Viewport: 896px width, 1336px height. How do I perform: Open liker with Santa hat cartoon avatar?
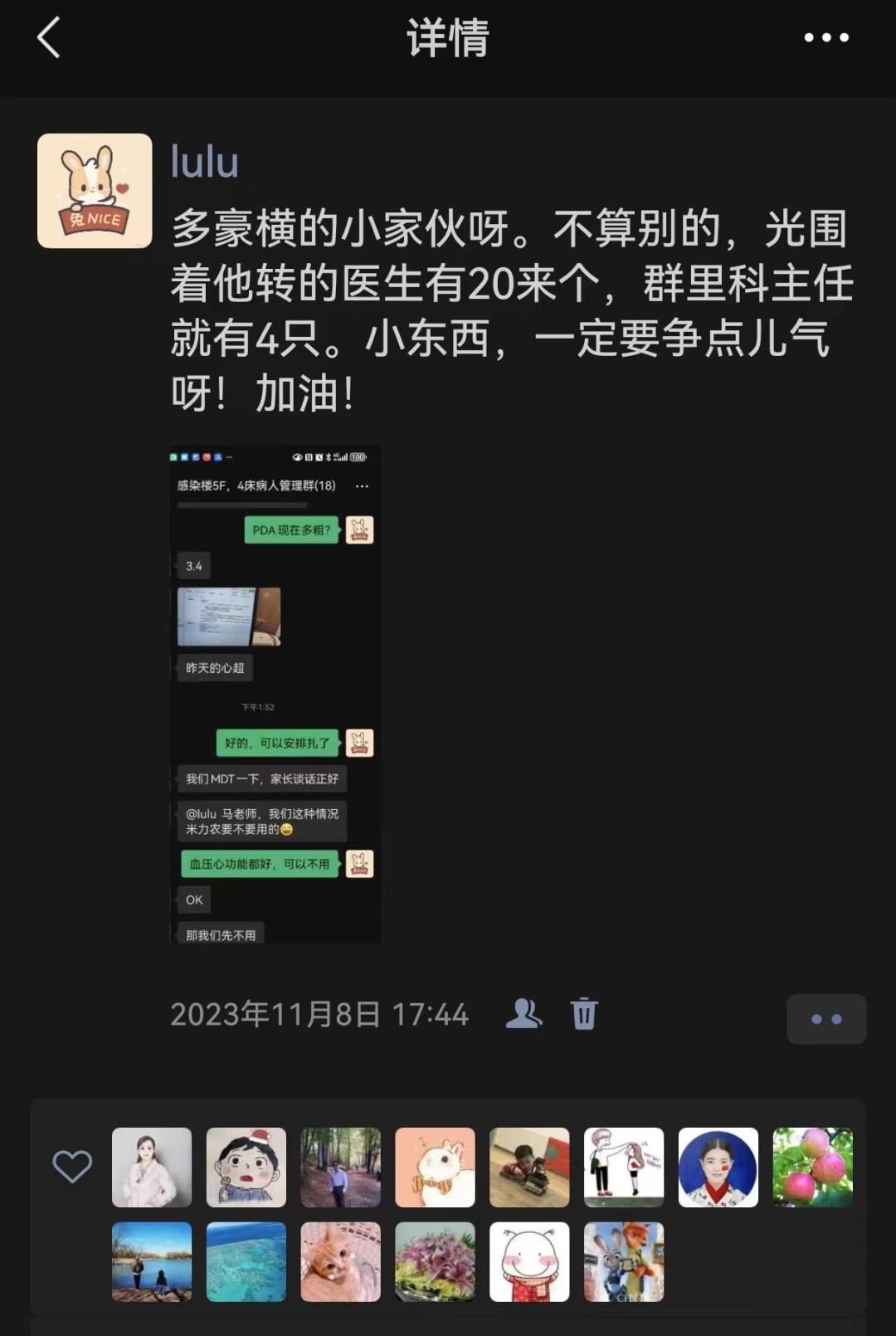point(246,1167)
